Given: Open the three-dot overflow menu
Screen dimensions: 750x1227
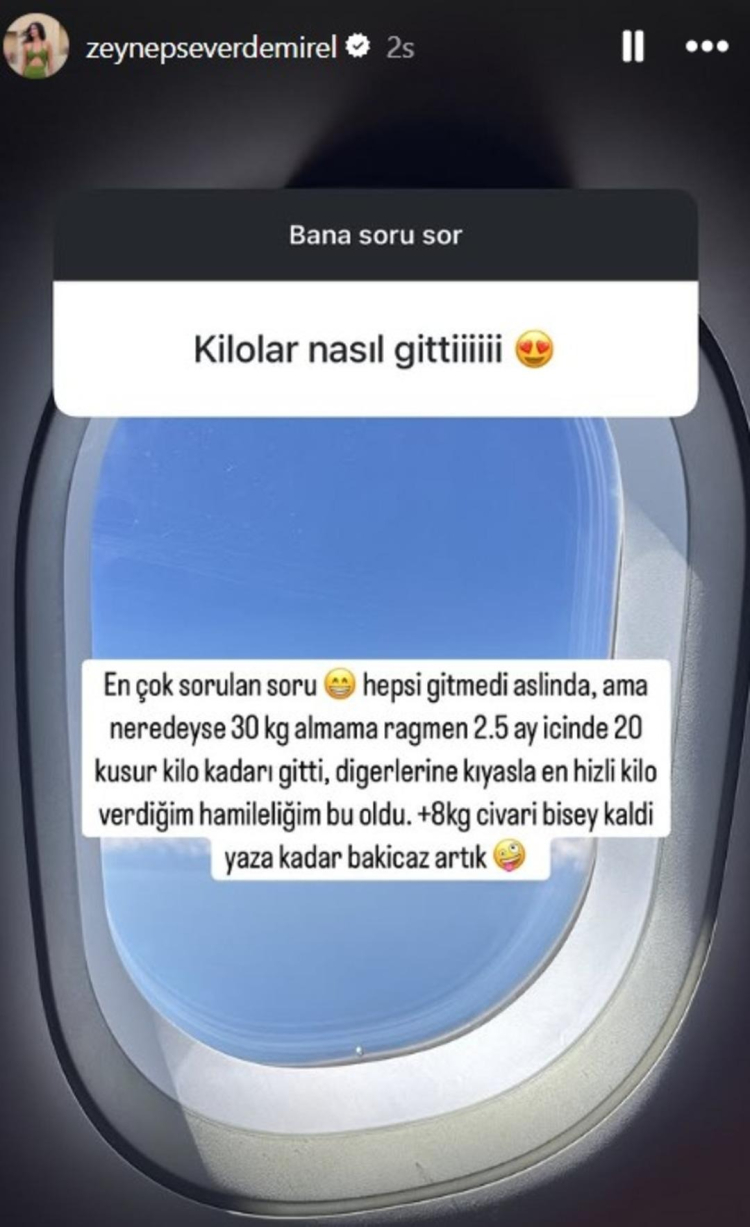Looking at the screenshot, I should pyautogui.click(x=708, y=47).
